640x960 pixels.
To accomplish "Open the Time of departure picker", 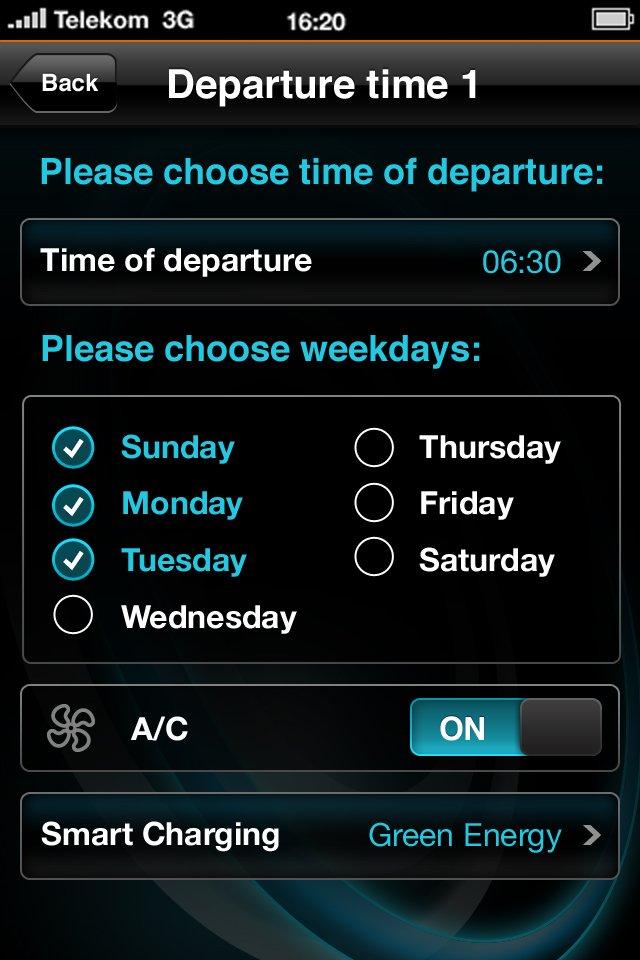I will point(320,262).
